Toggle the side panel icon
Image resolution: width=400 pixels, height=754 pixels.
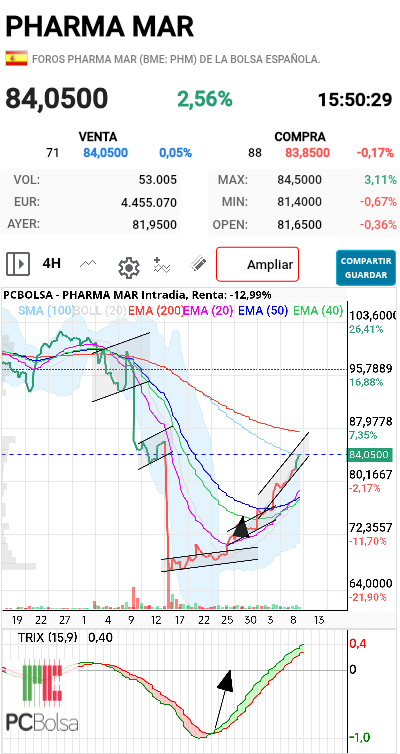(x=18, y=264)
